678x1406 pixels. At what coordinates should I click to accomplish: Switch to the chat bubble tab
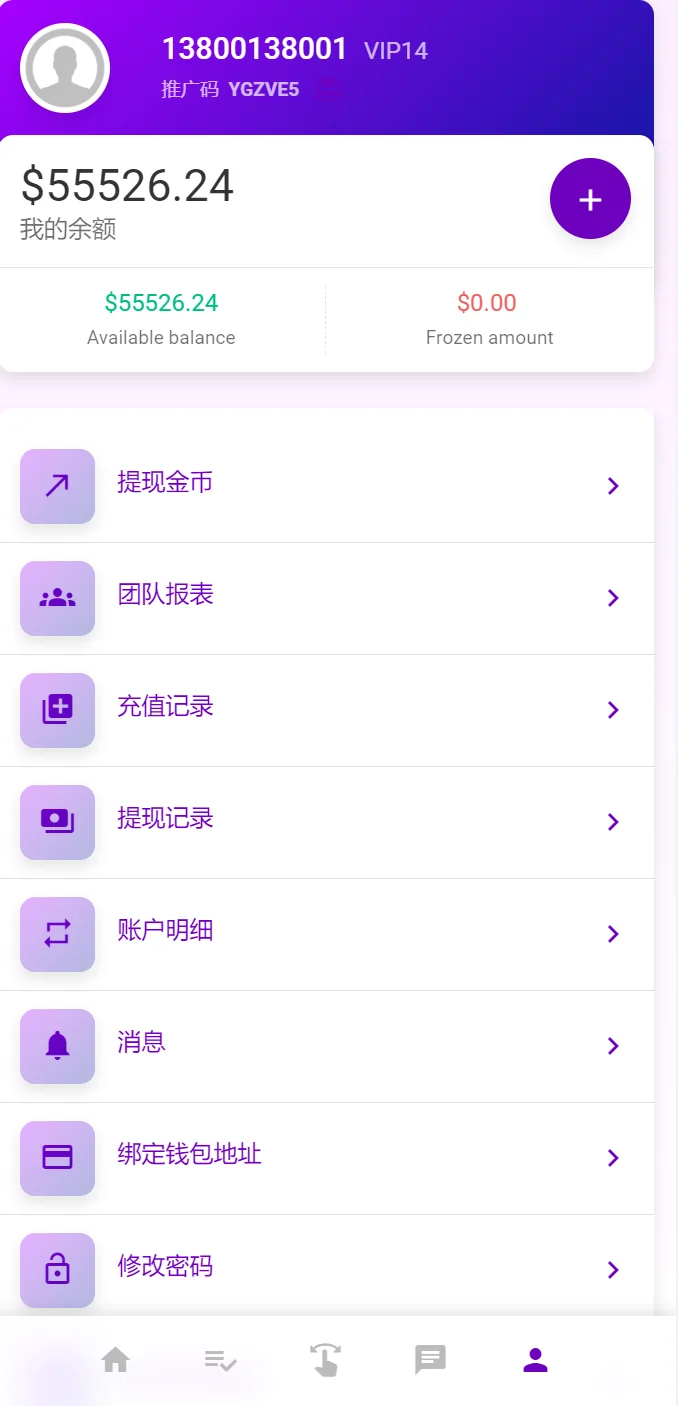pyautogui.click(x=430, y=1360)
